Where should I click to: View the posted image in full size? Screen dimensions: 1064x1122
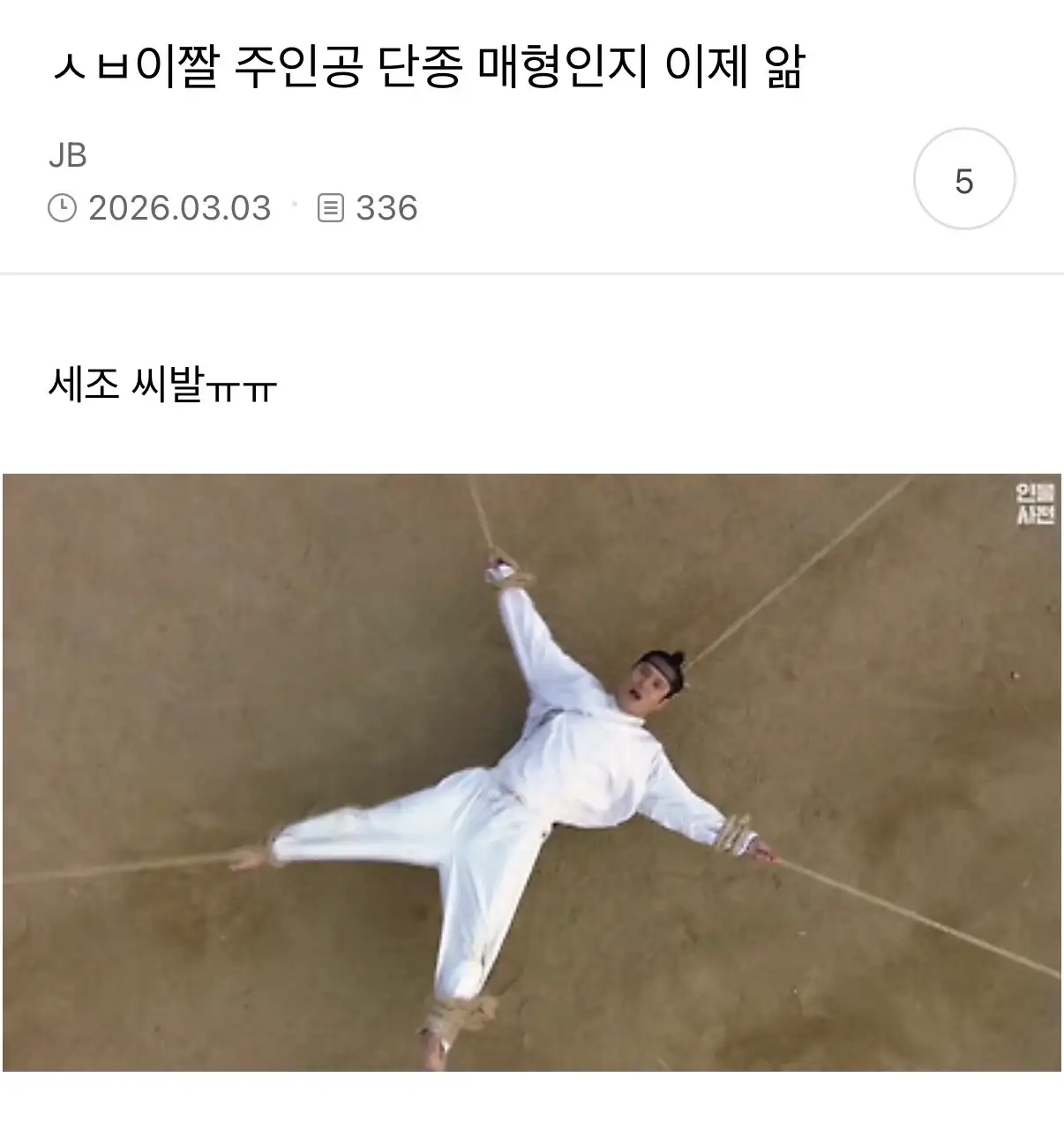point(531,772)
